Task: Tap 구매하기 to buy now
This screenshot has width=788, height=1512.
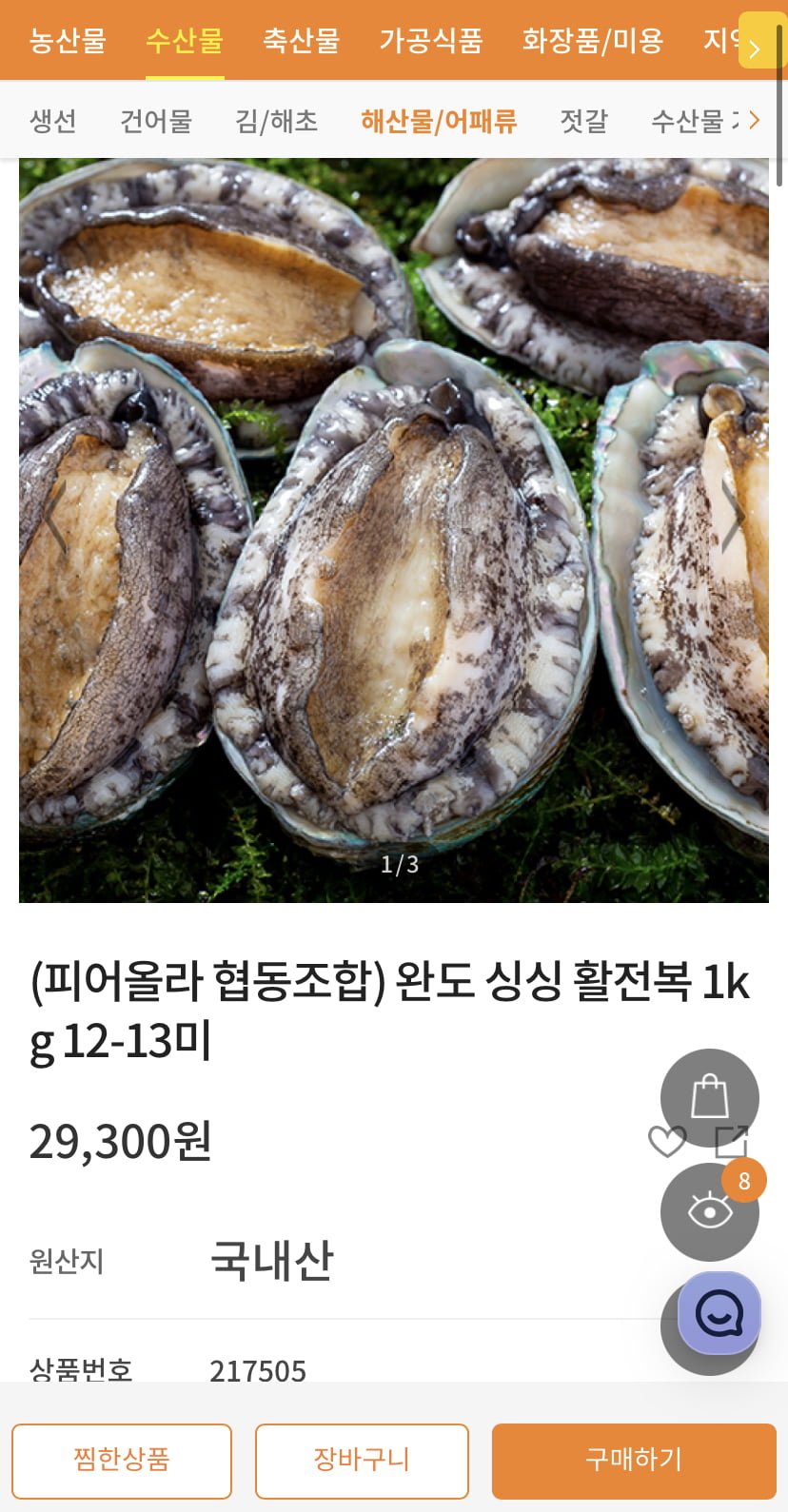Action: pos(634,1460)
